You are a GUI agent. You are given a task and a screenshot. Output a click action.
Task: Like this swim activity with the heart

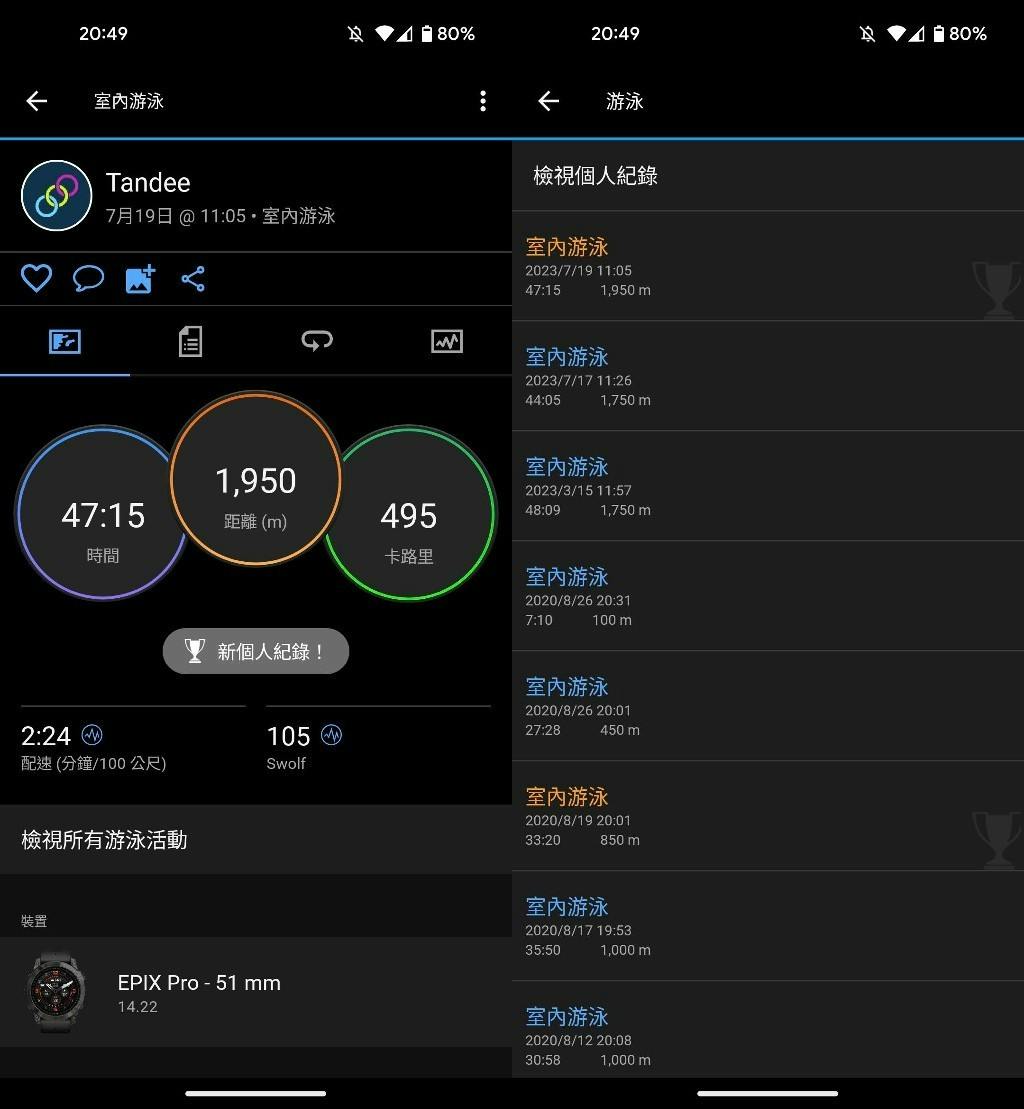coord(37,278)
